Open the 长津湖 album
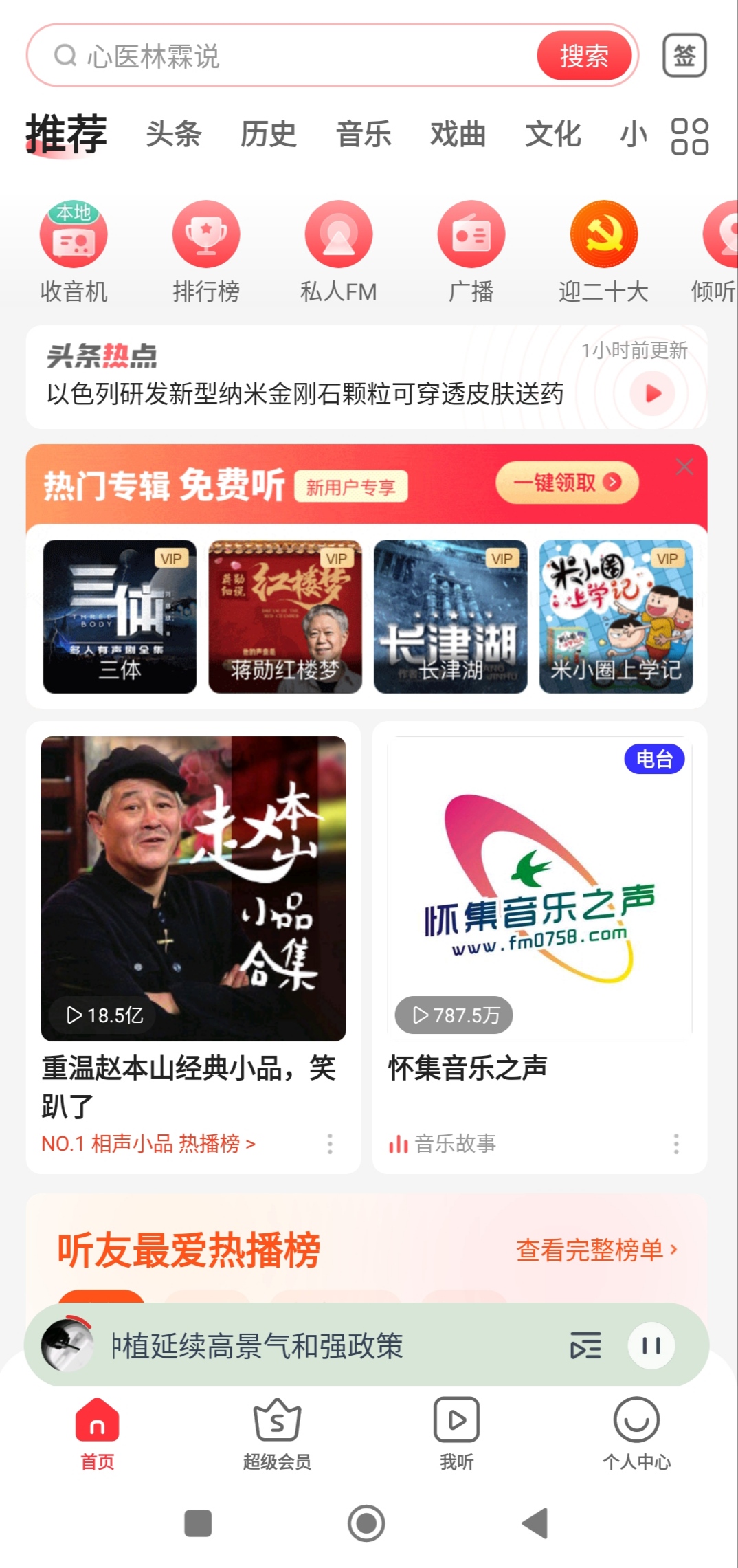 451,617
